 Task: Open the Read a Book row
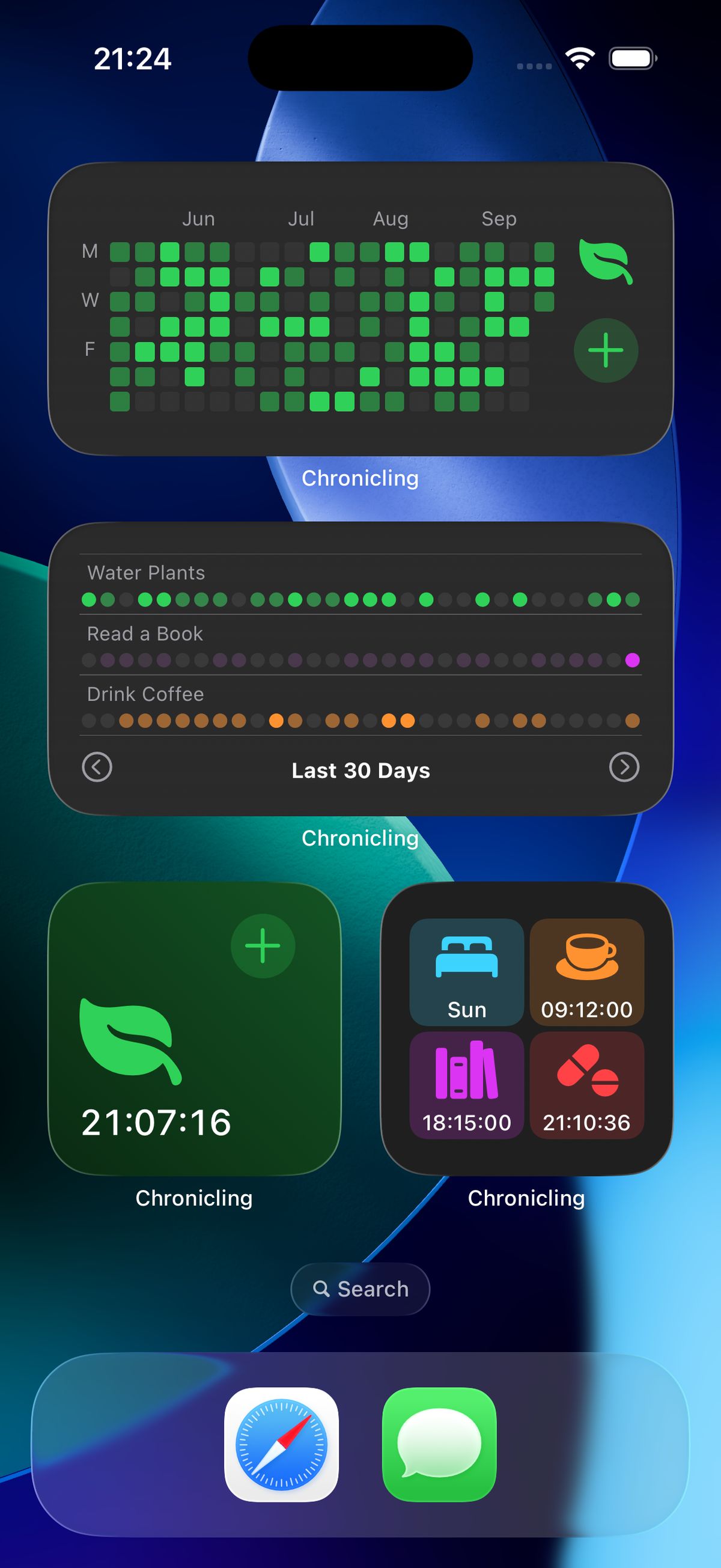360,646
